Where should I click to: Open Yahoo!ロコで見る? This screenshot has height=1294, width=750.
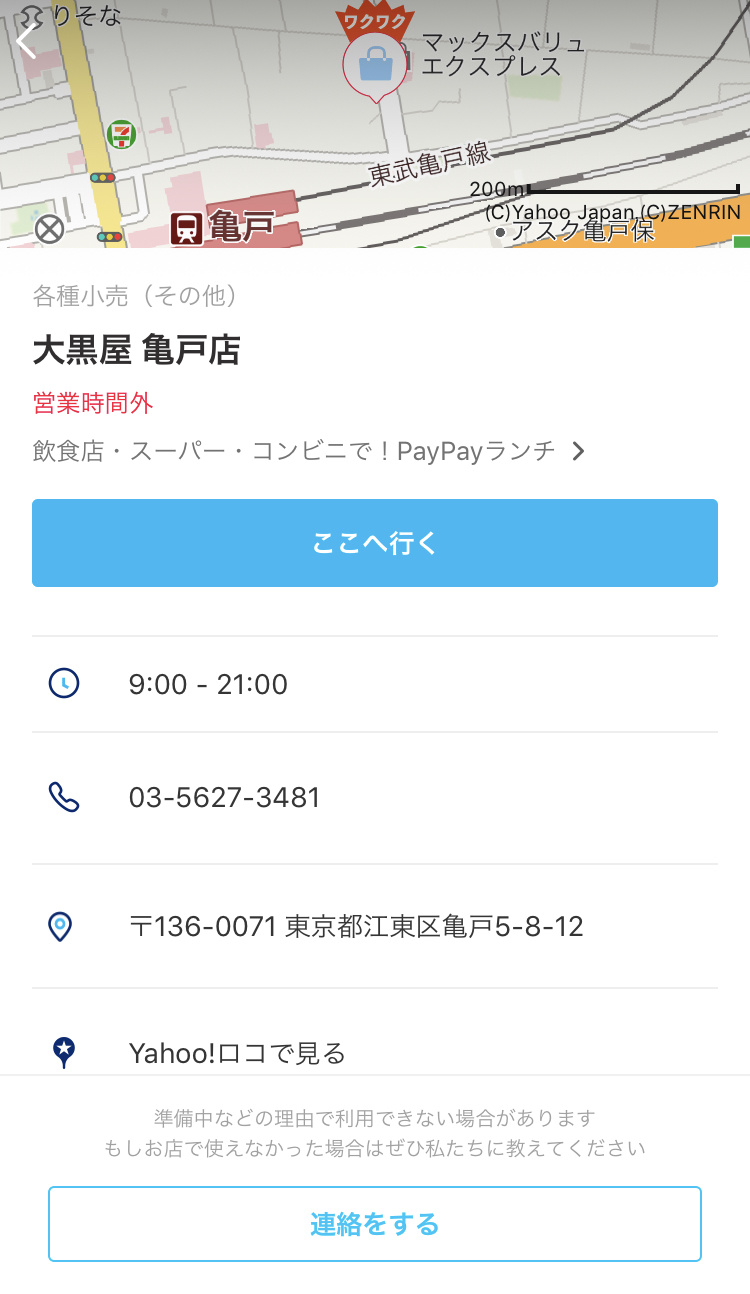375,1052
